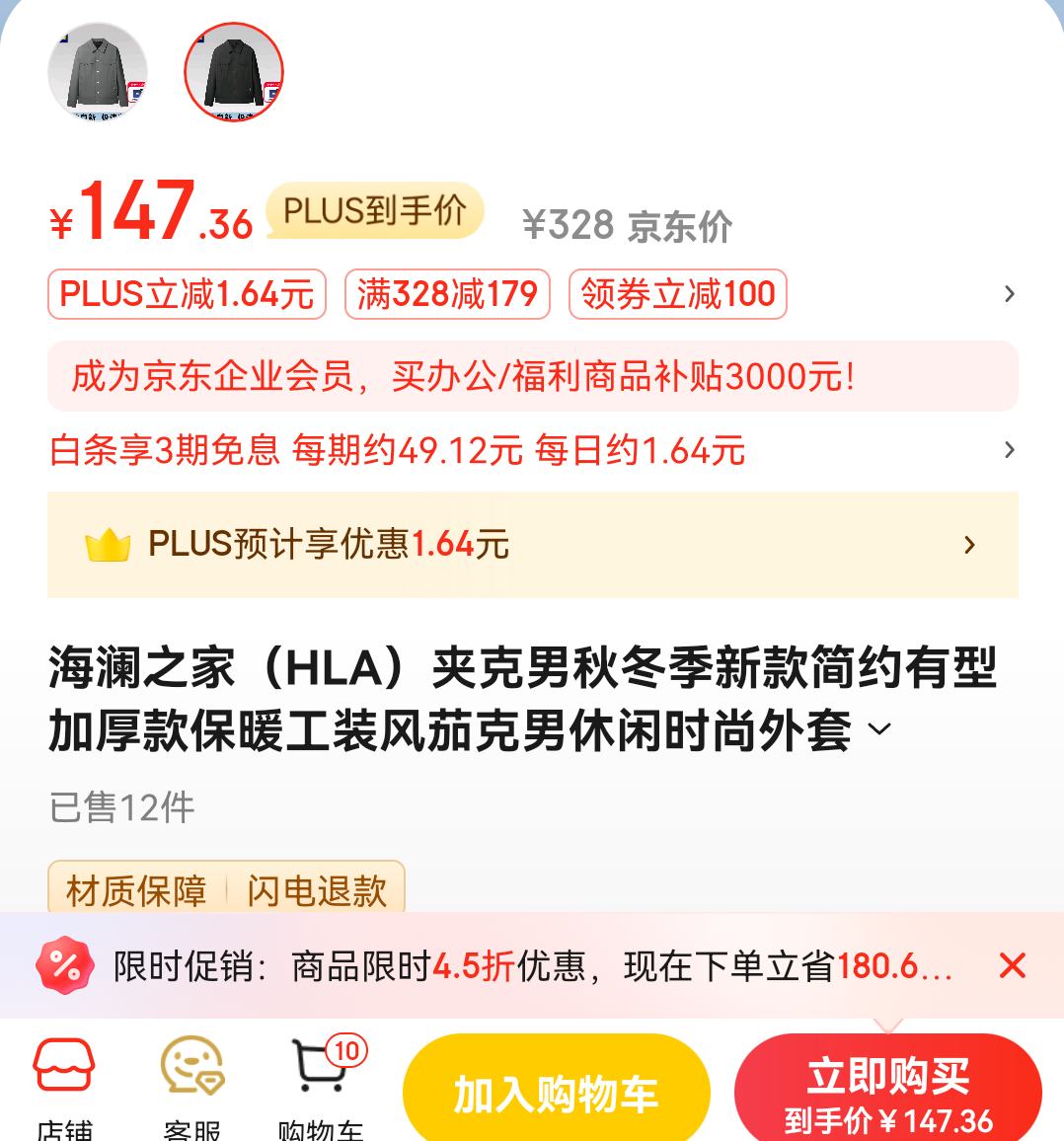
Task: Open 白条享3期免息 installment details
Action: [x=532, y=450]
